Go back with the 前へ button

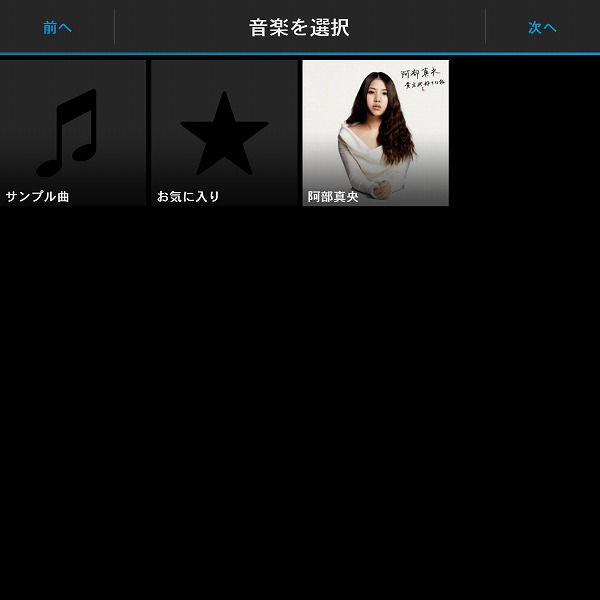pos(57,27)
